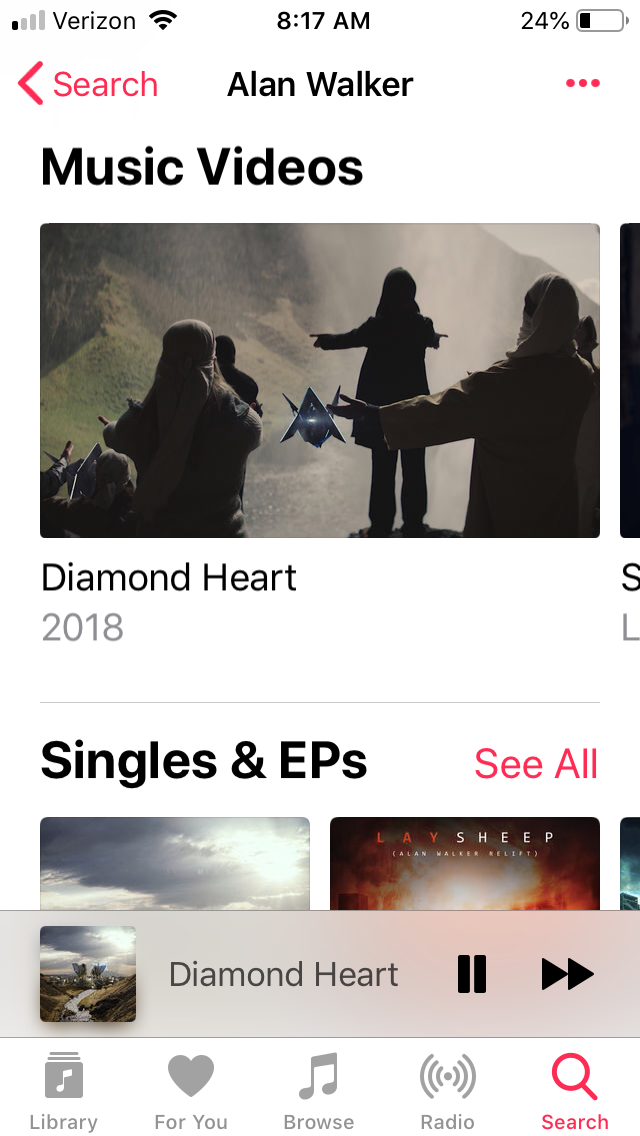
Task: Open the three-dot more options menu
Action: point(582,84)
